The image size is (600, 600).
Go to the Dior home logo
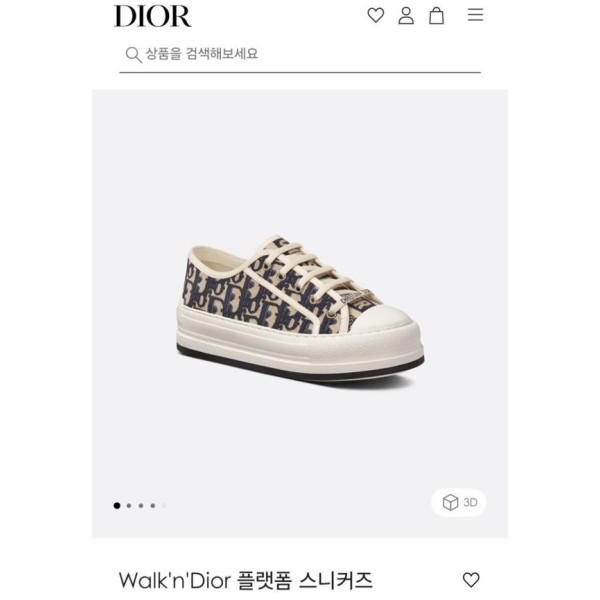coord(152,16)
